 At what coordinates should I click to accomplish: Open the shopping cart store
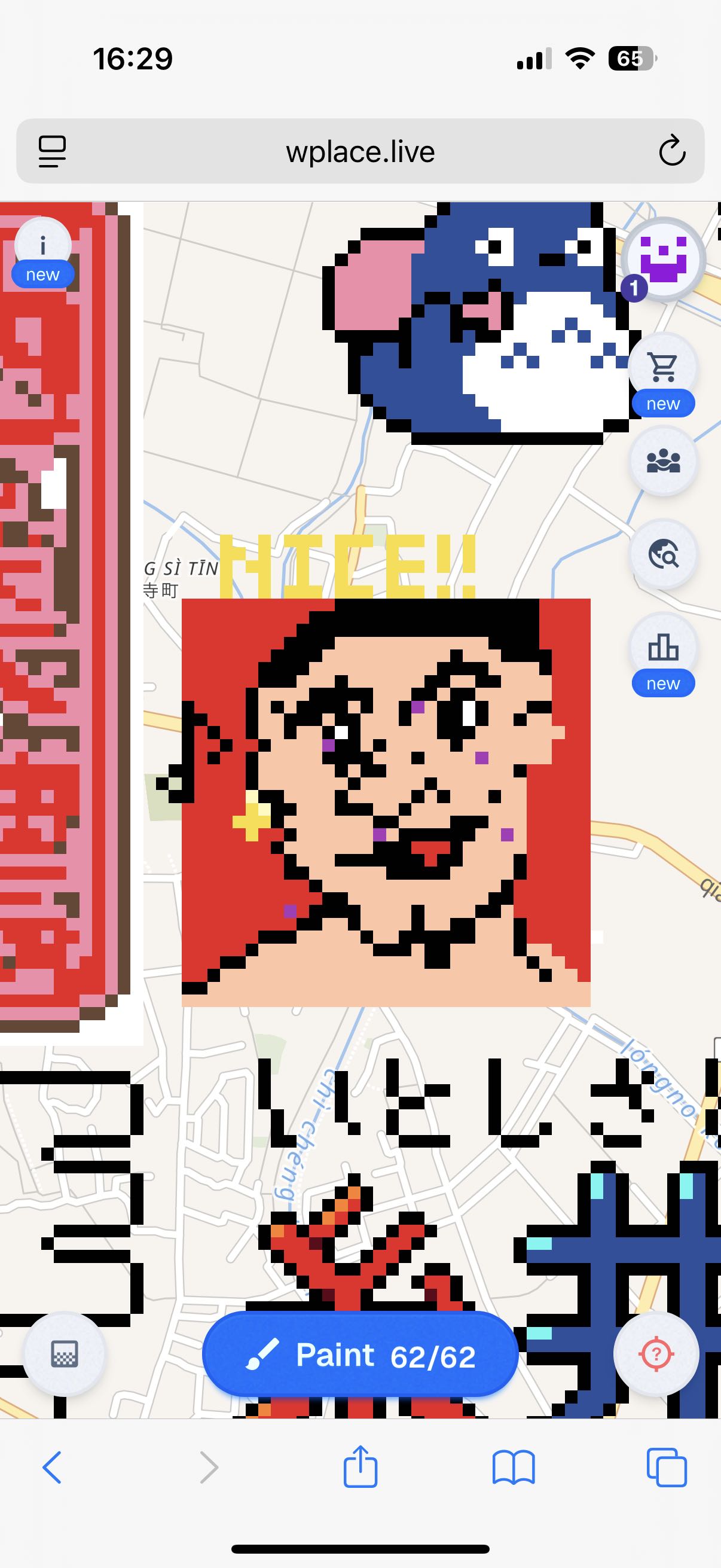coord(662,367)
